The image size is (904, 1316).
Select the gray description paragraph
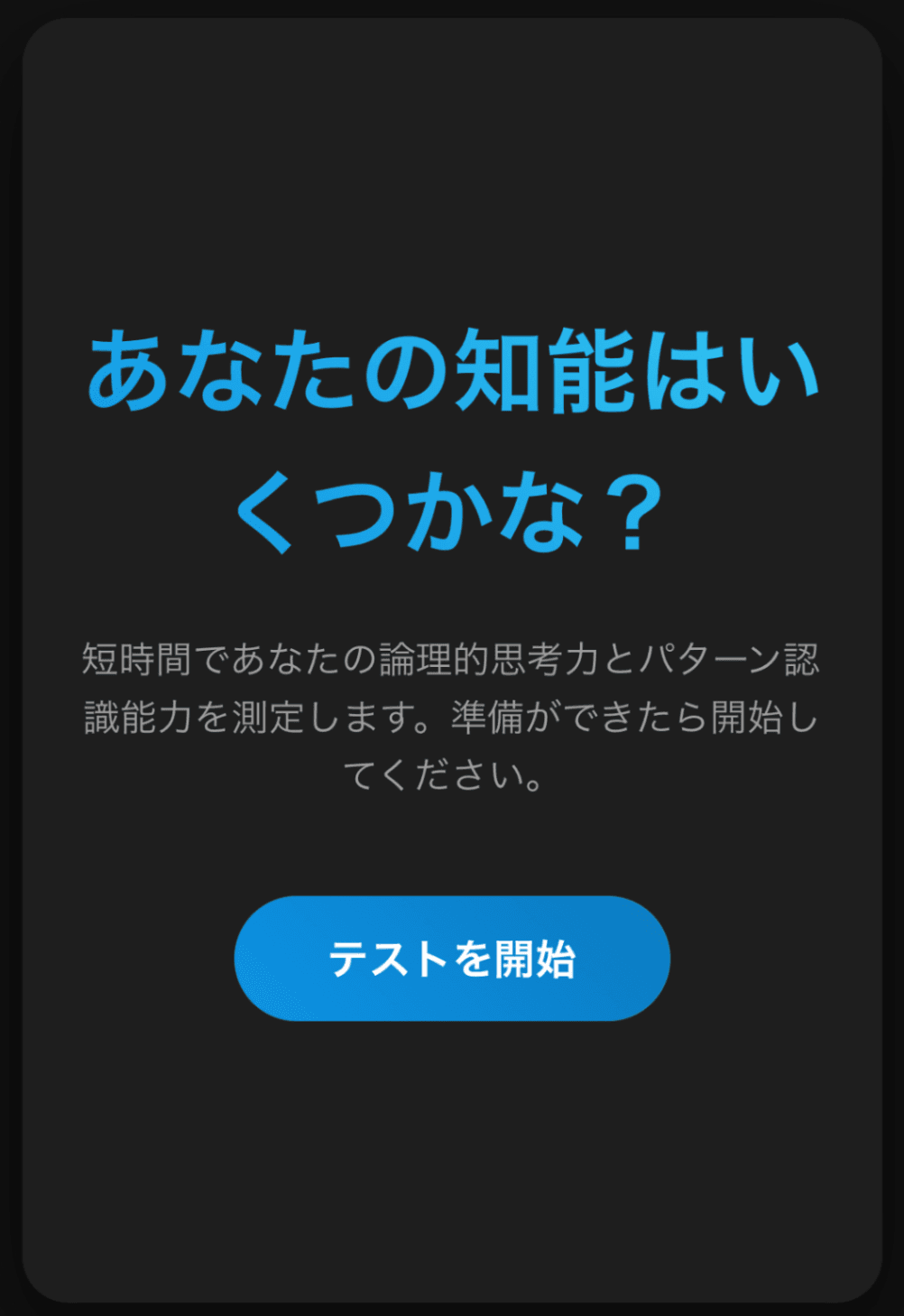(x=451, y=716)
